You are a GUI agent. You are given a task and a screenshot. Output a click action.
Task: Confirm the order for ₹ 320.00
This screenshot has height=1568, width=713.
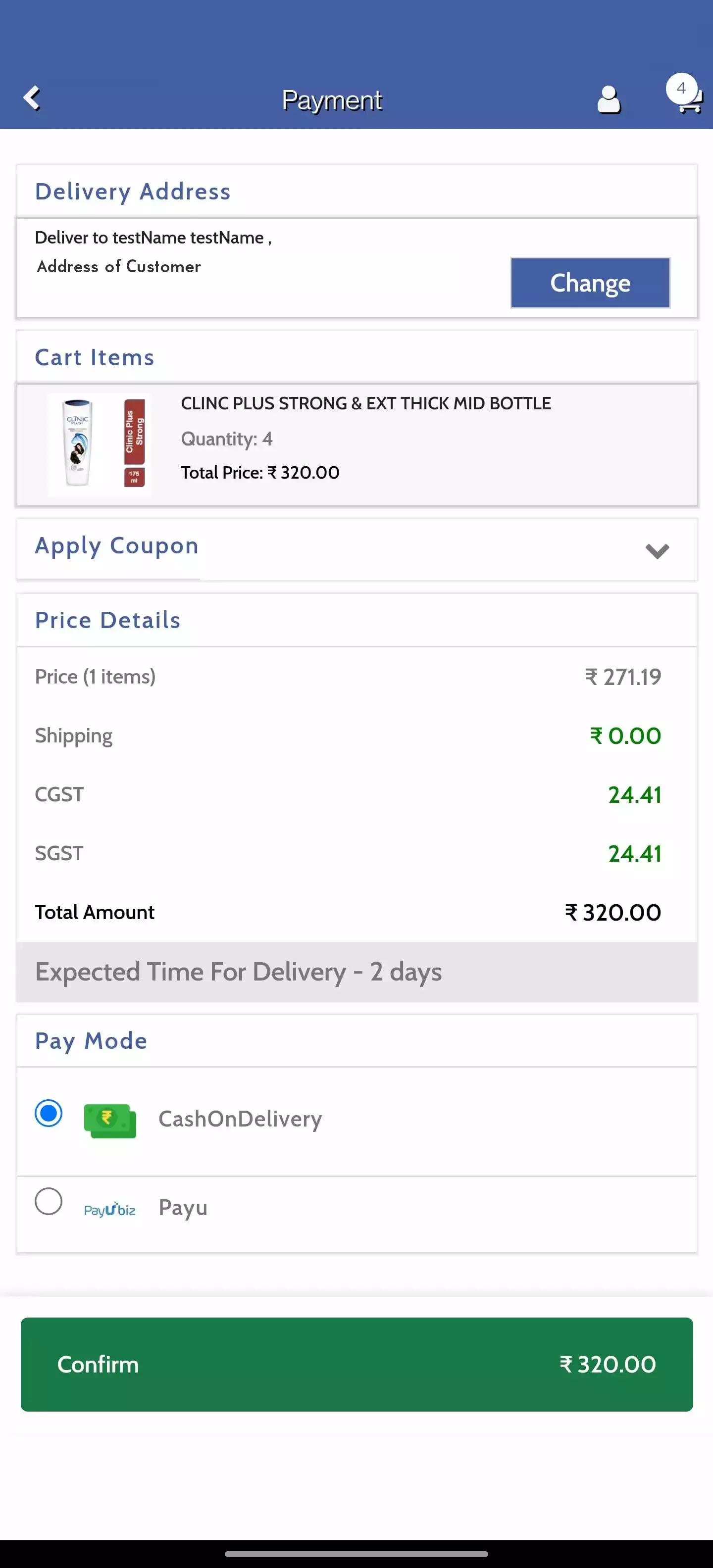356,1364
